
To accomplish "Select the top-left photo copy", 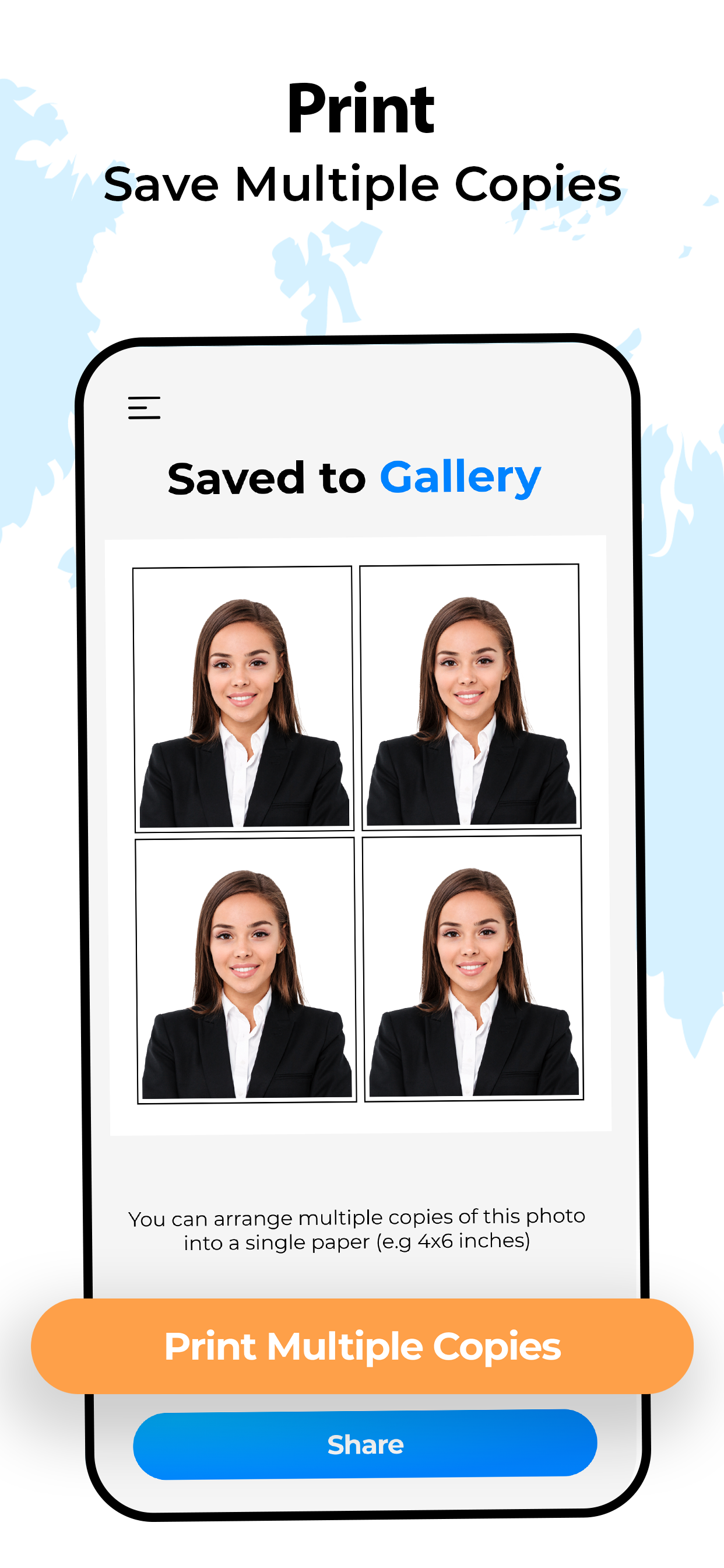I will click(242, 697).
